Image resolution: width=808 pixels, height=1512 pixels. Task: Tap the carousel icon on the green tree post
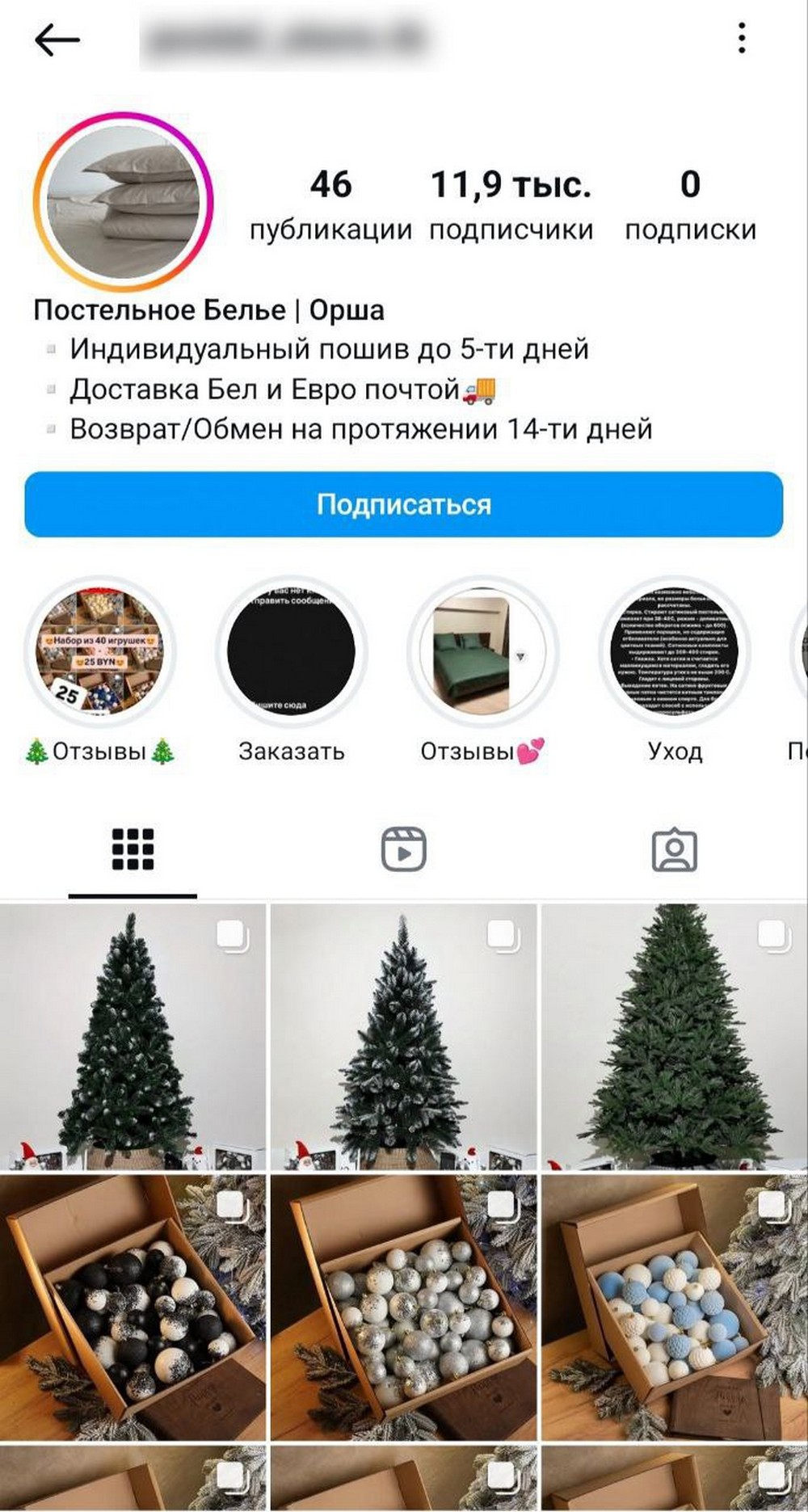tap(770, 933)
